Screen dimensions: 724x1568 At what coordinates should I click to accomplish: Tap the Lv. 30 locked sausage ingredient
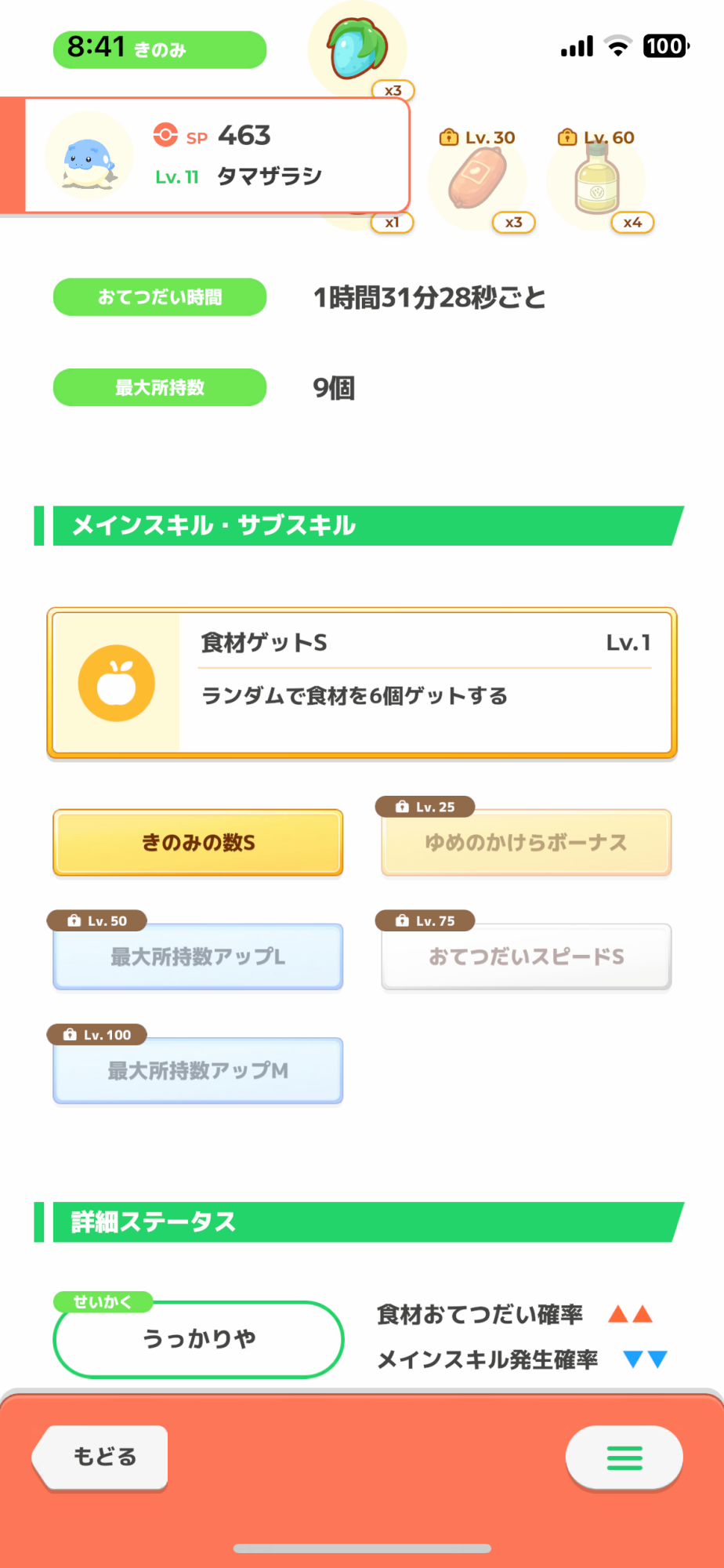pyautogui.click(x=478, y=180)
